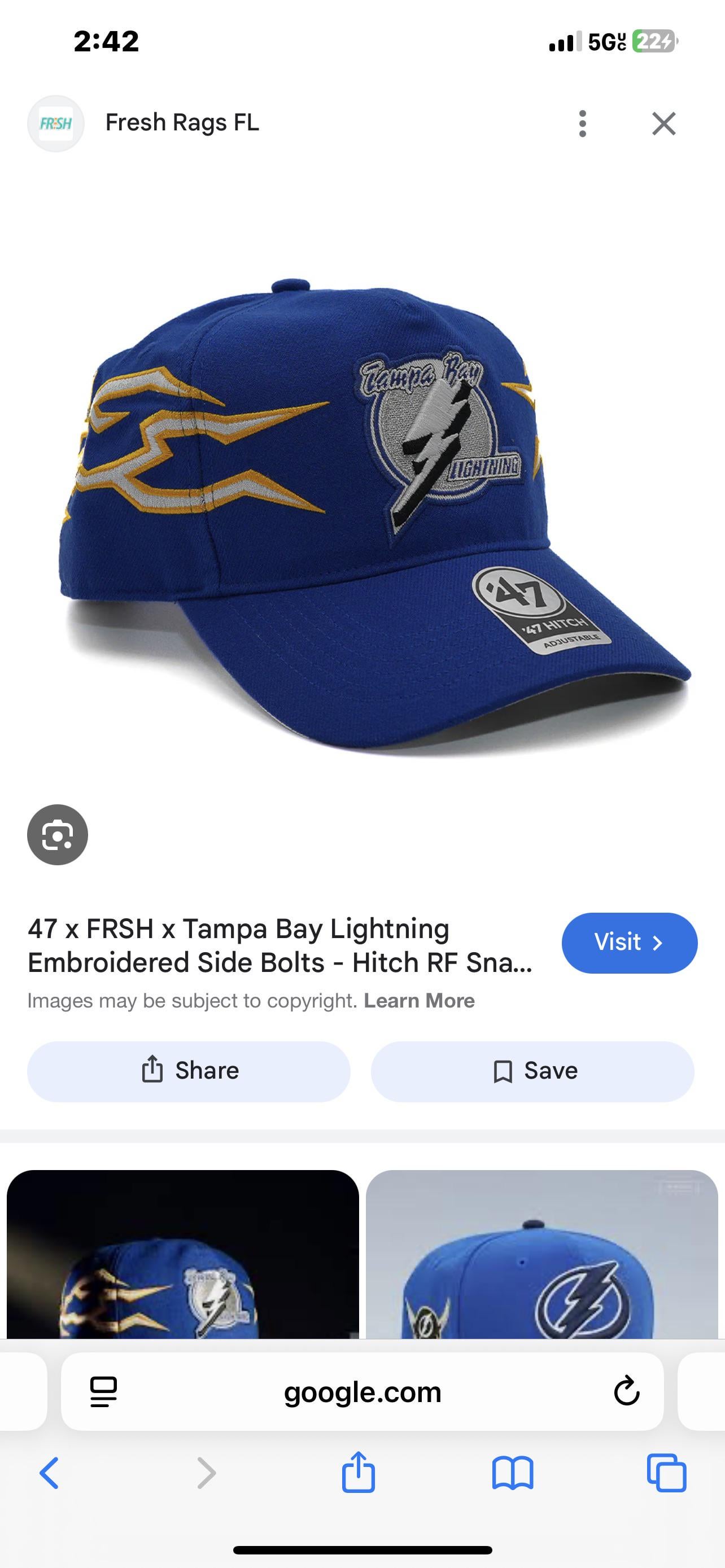Image resolution: width=725 pixels, height=1568 pixels.
Task: Visit the Fresh Rags FL product page
Action: coord(629,942)
